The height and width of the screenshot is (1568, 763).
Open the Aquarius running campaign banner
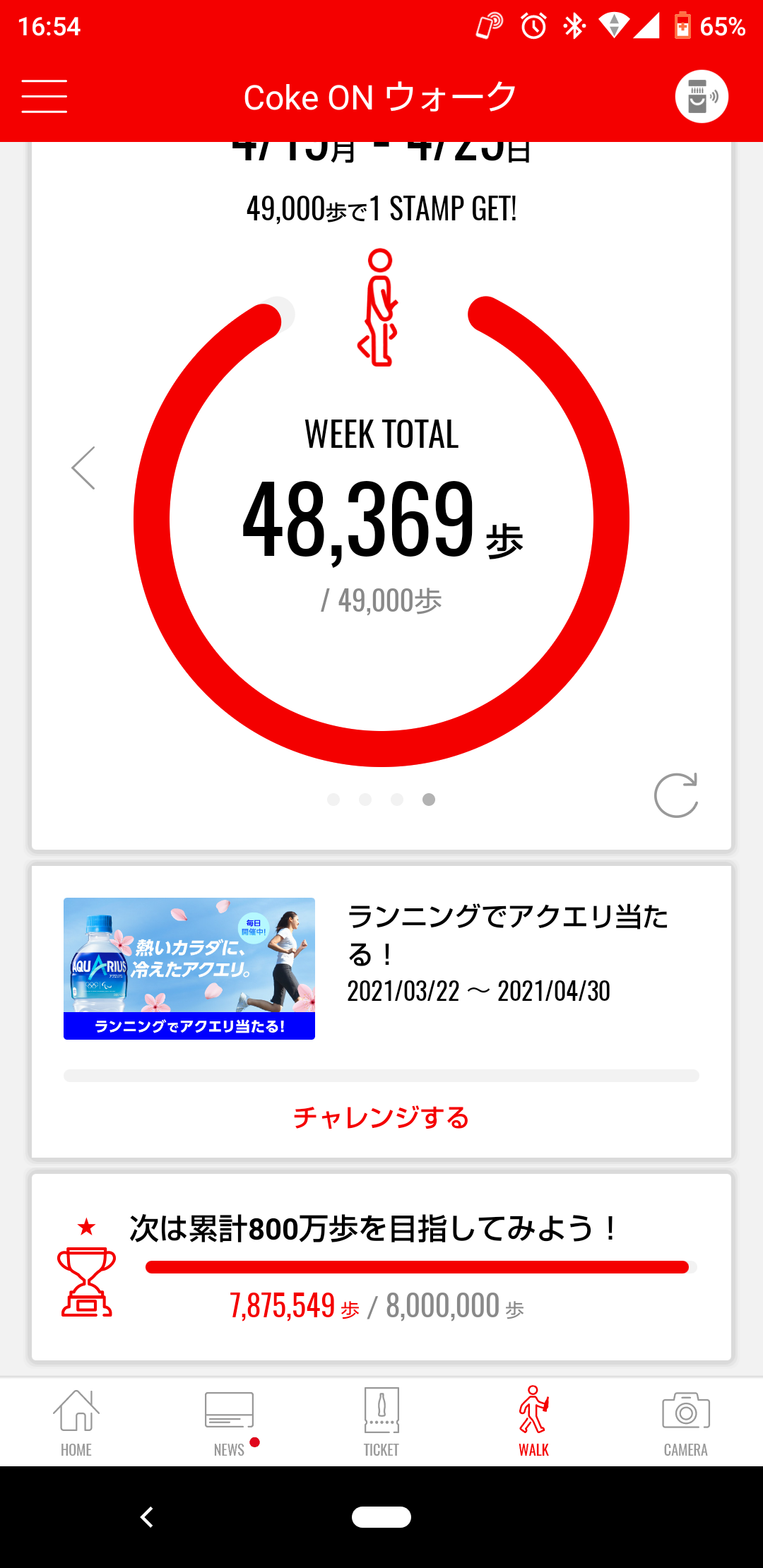coord(189,968)
